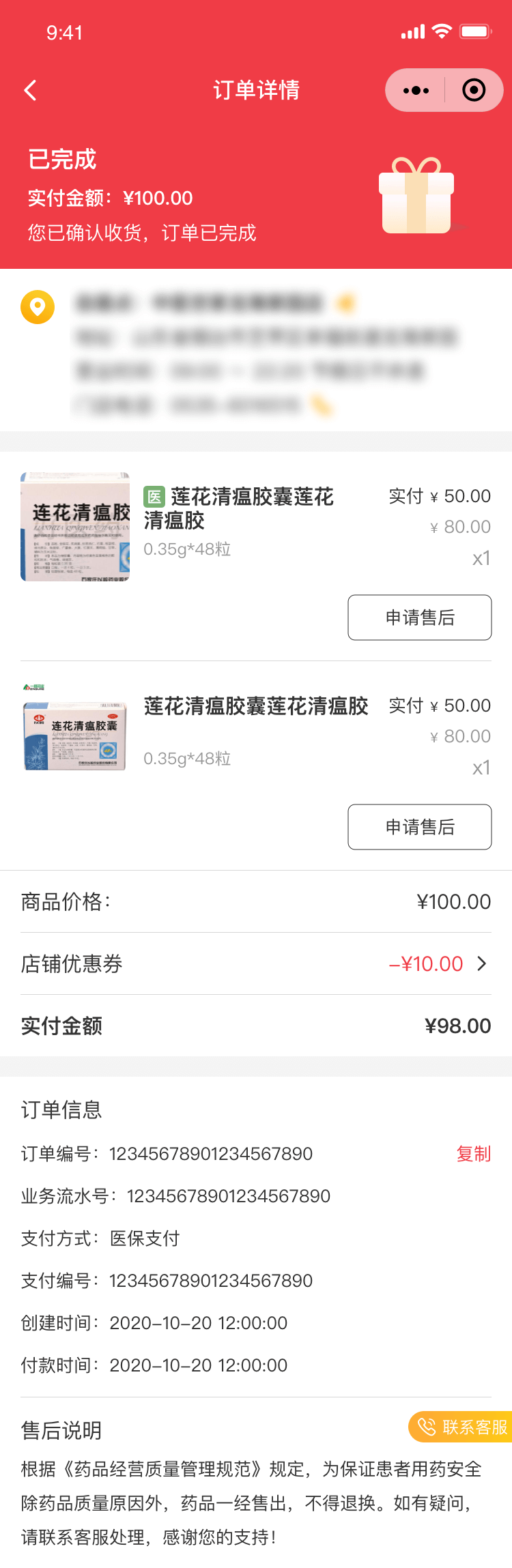Screen dimensions: 512x1568
Task: Request after-sales for the first 莲花清瘟胶囊 item
Action: [419, 618]
